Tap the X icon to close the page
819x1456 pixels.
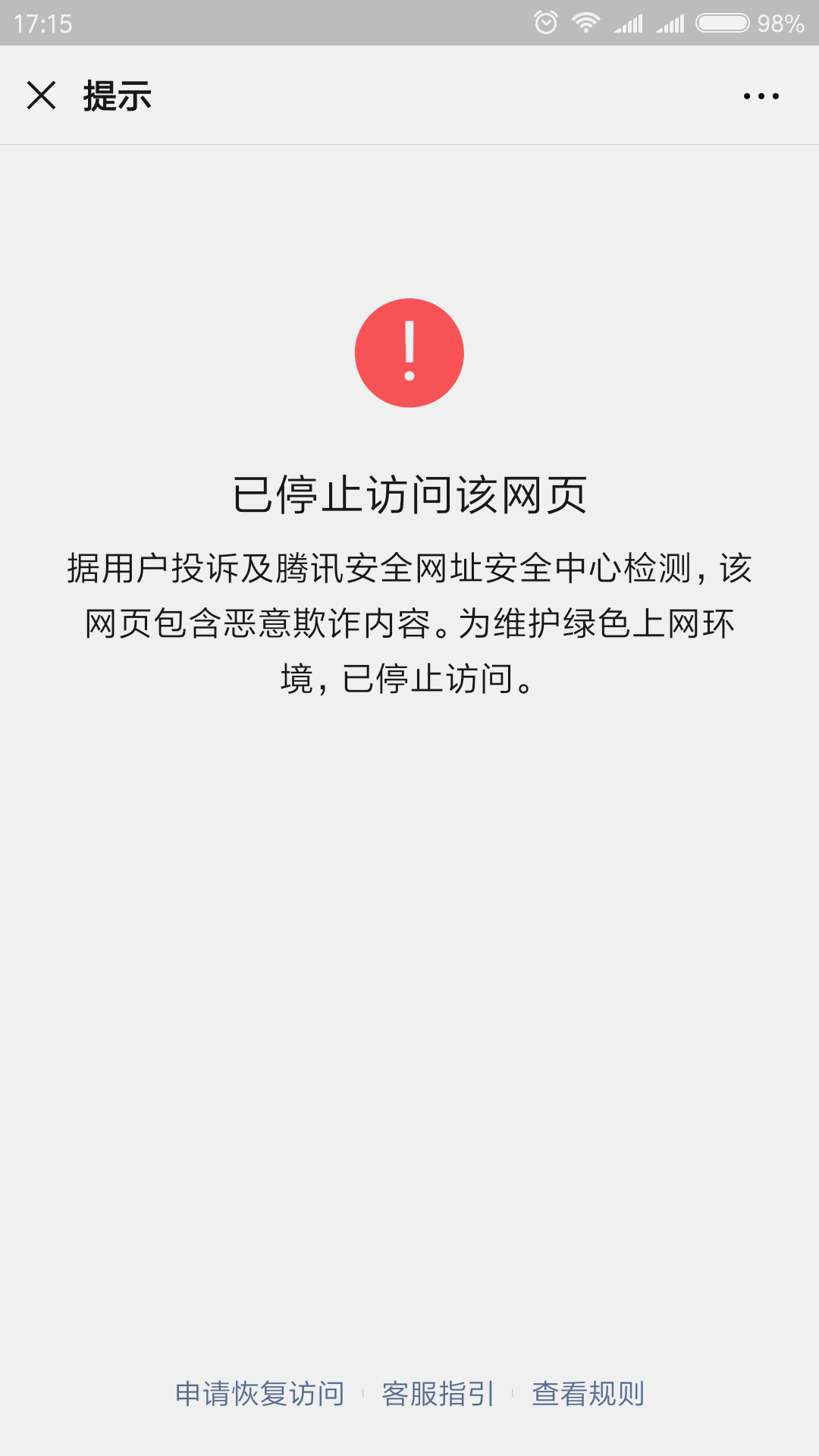[x=42, y=96]
